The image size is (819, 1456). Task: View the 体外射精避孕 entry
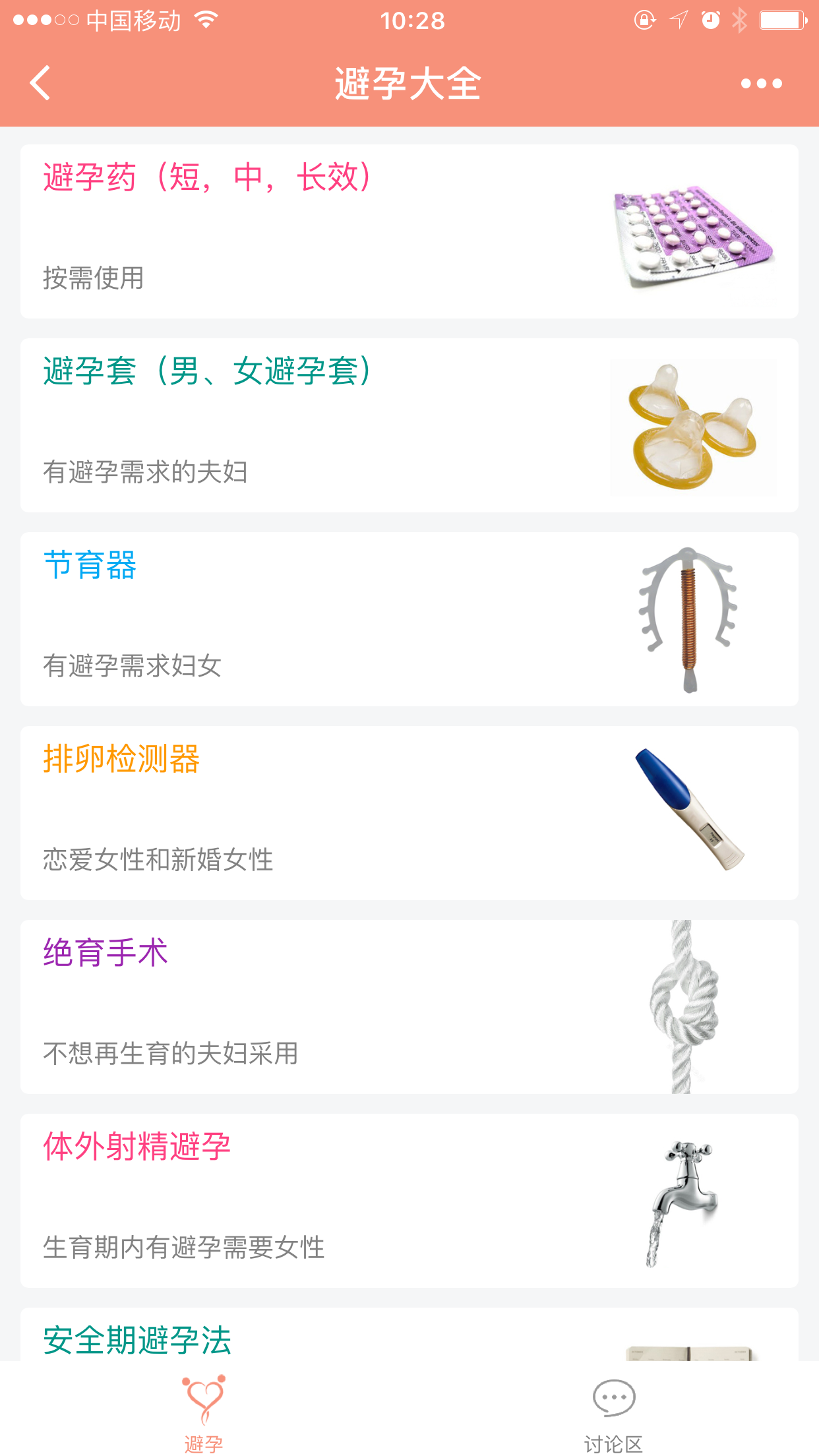pyautogui.click(x=409, y=1201)
